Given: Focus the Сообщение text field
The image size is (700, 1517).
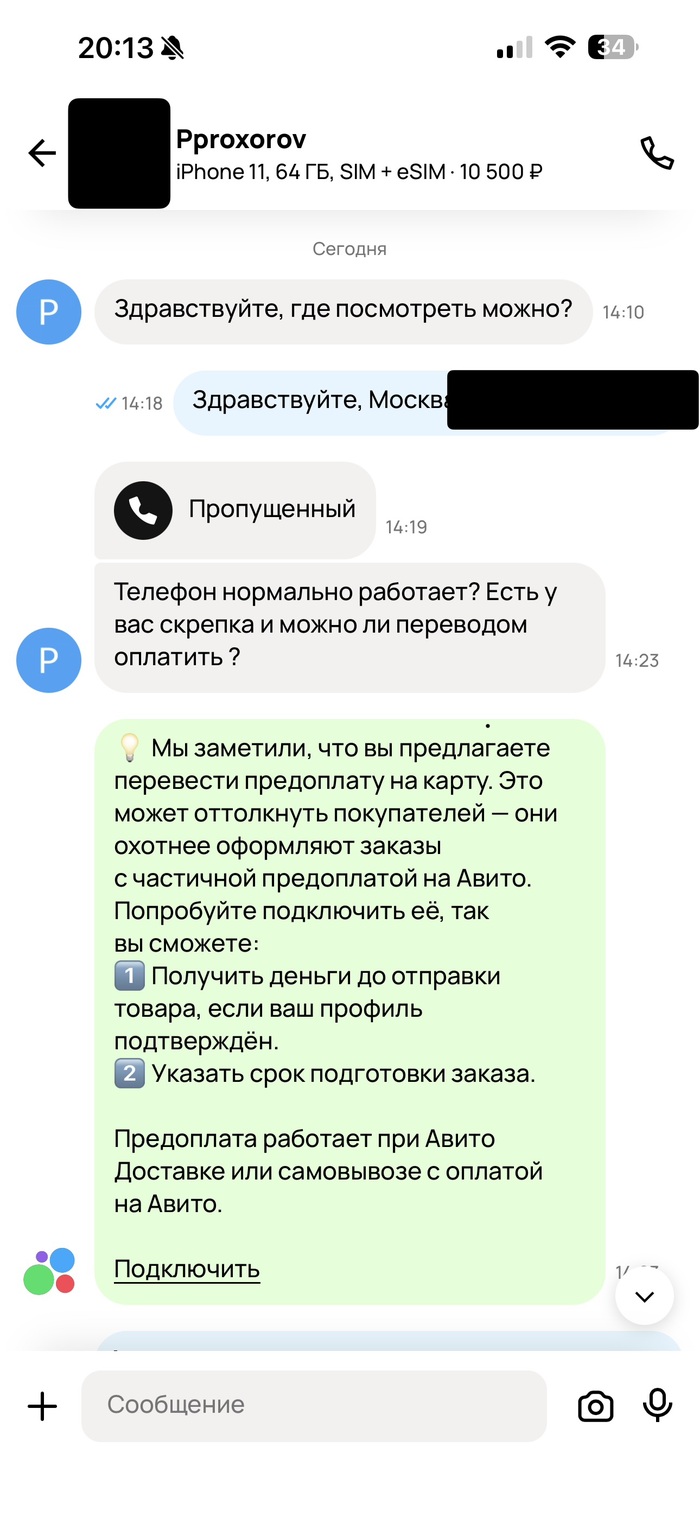Looking at the screenshot, I should (314, 1405).
